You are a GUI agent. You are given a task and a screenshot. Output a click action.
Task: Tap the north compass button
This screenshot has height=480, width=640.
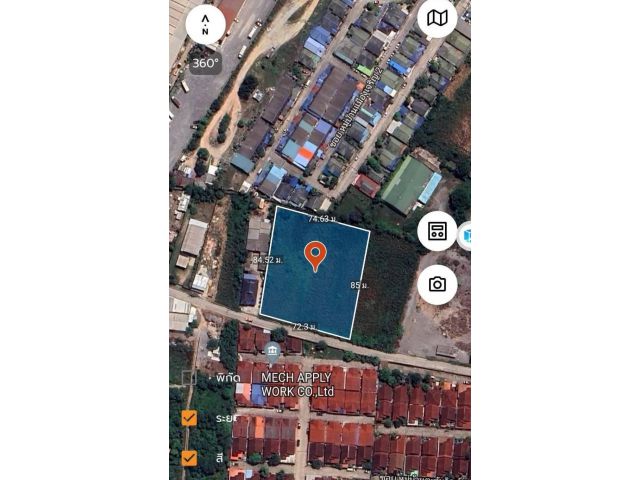point(205,25)
